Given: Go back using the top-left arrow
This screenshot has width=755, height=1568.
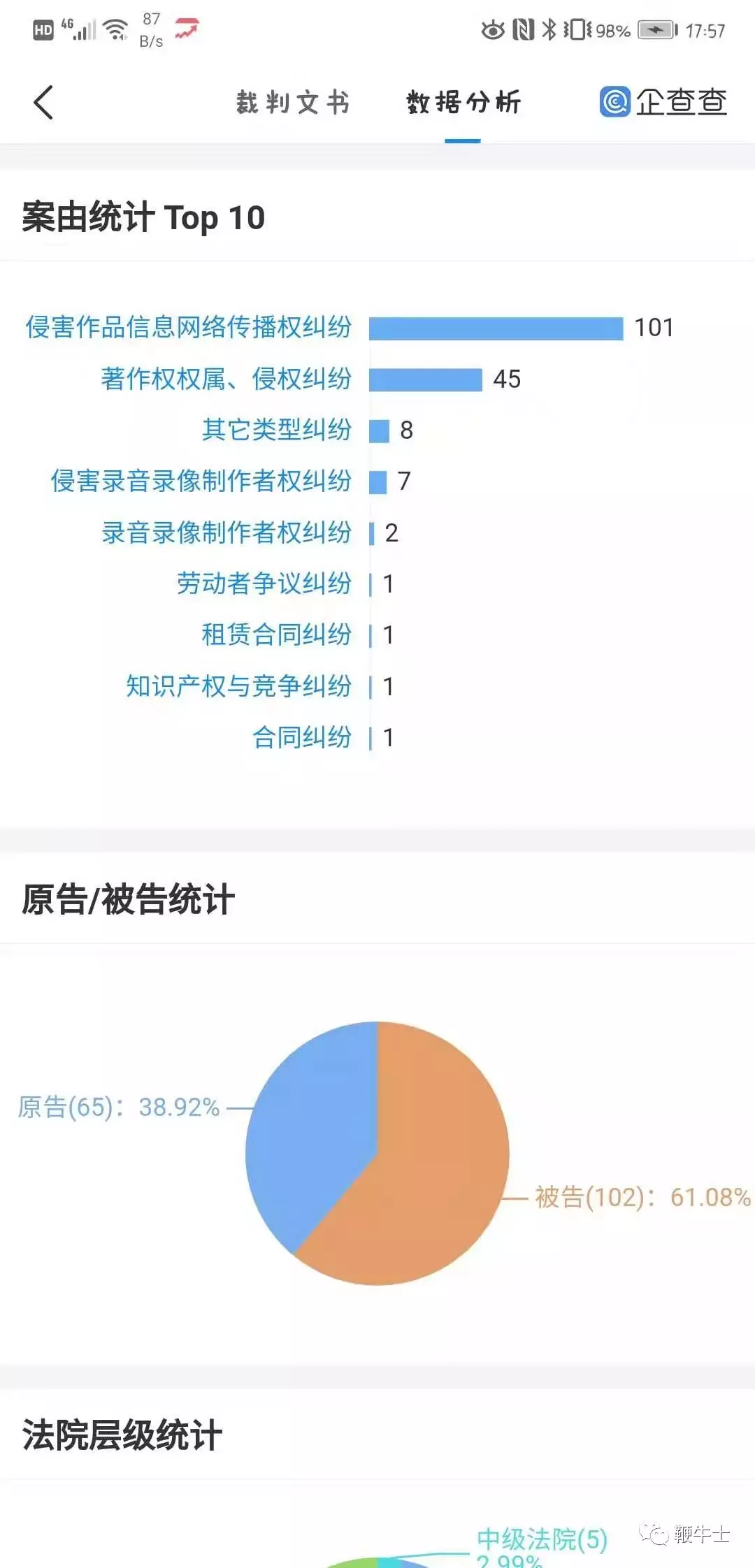Looking at the screenshot, I should (x=43, y=103).
